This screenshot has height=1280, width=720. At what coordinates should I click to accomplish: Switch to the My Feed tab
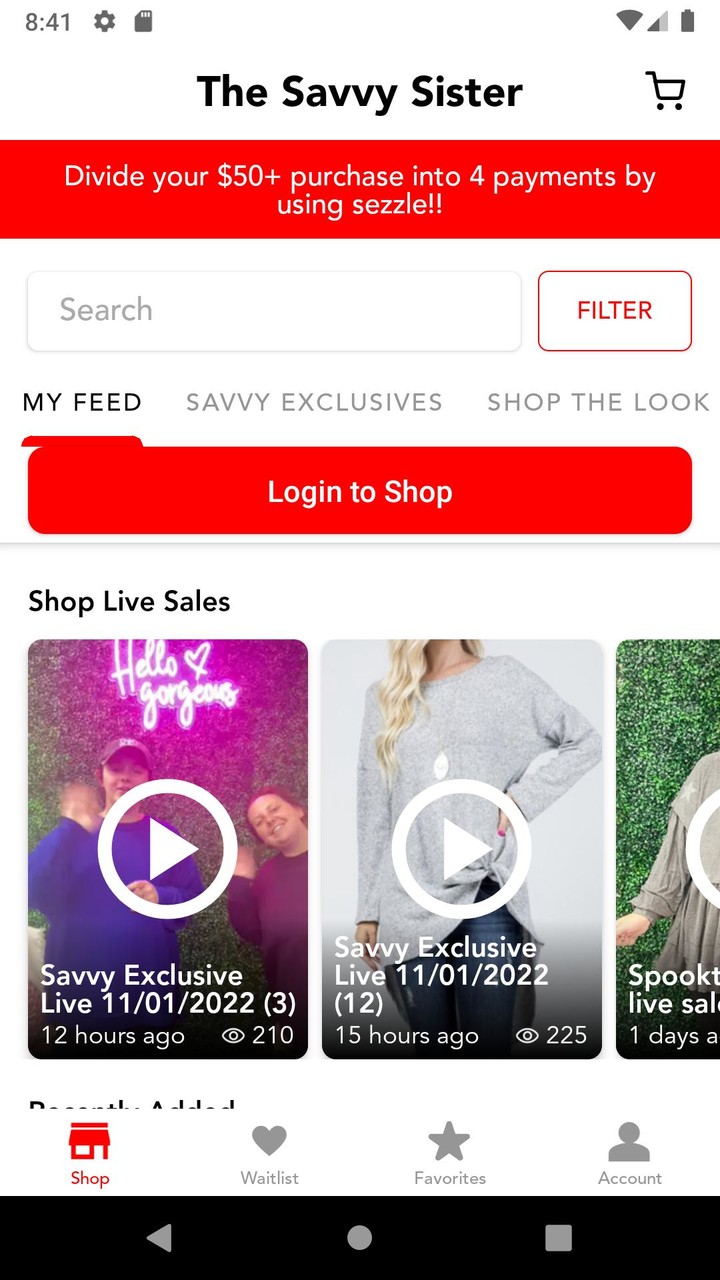(x=82, y=402)
